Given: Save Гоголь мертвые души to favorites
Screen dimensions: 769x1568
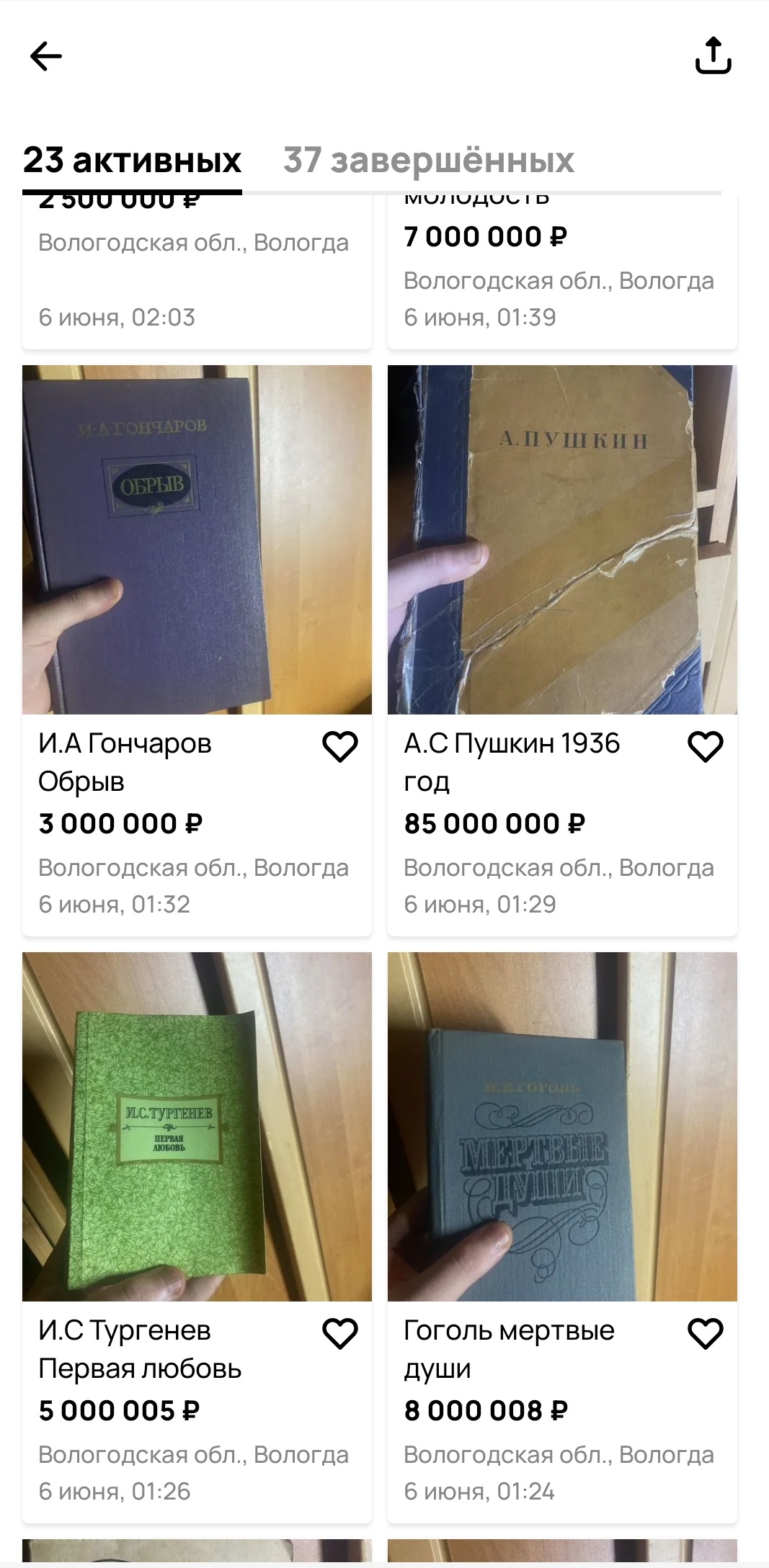Looking at the screenshot, I should (x=706, y=1333).
